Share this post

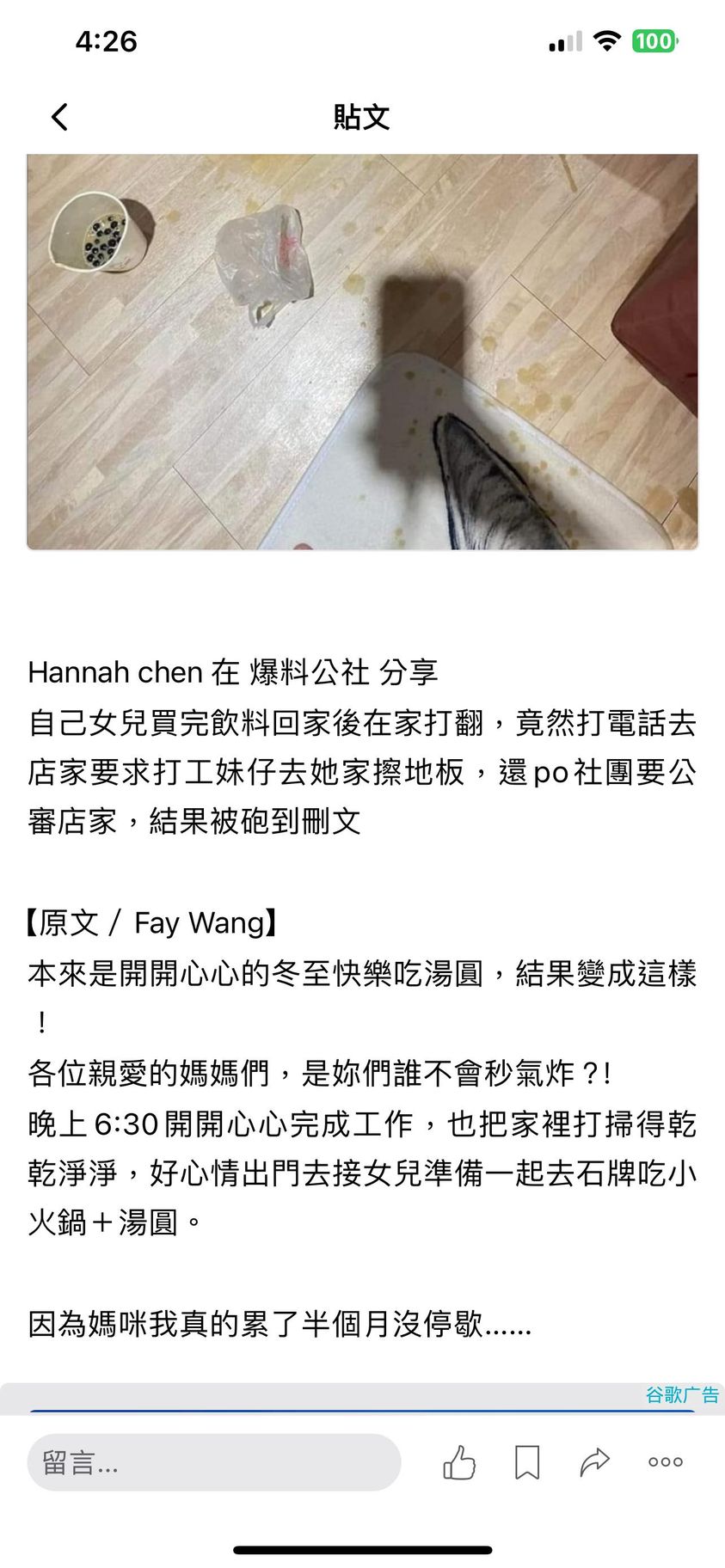click(x=595, y=1461)
